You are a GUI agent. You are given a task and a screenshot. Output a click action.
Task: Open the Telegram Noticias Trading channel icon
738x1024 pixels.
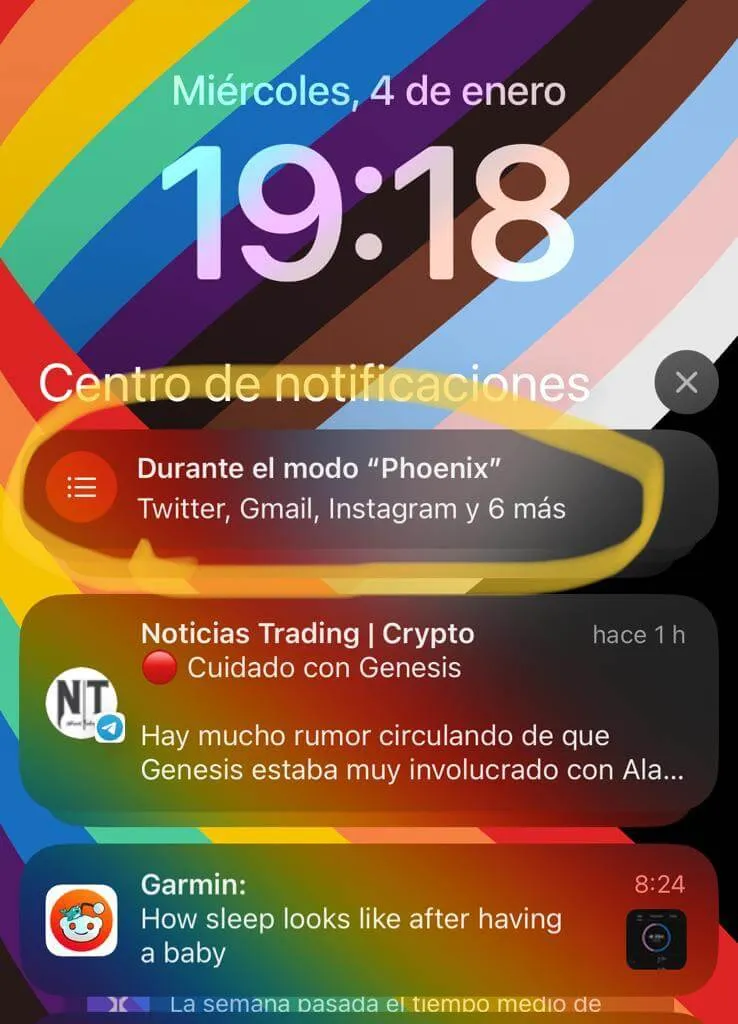pyautogui.click(x=84, y=700)
